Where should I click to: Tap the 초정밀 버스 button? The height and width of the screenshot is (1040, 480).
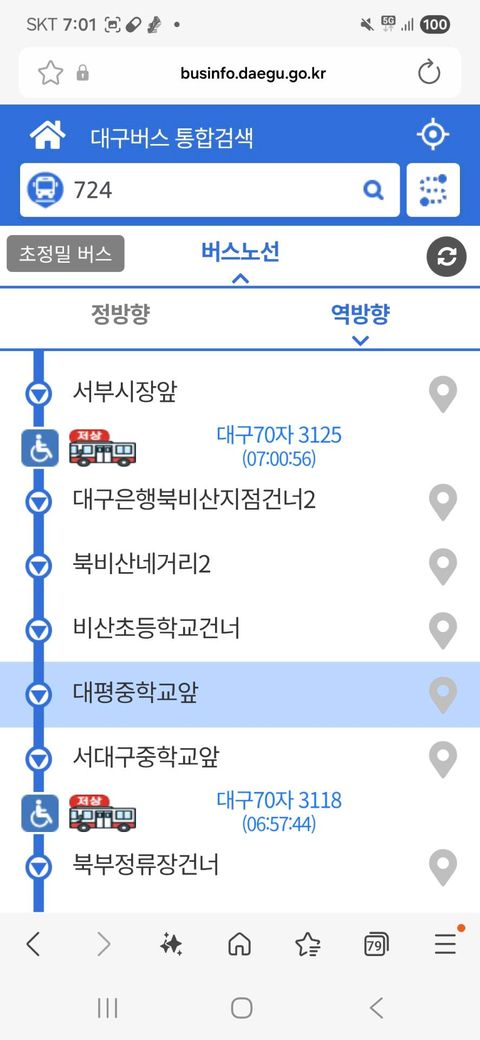coord(66,254)
